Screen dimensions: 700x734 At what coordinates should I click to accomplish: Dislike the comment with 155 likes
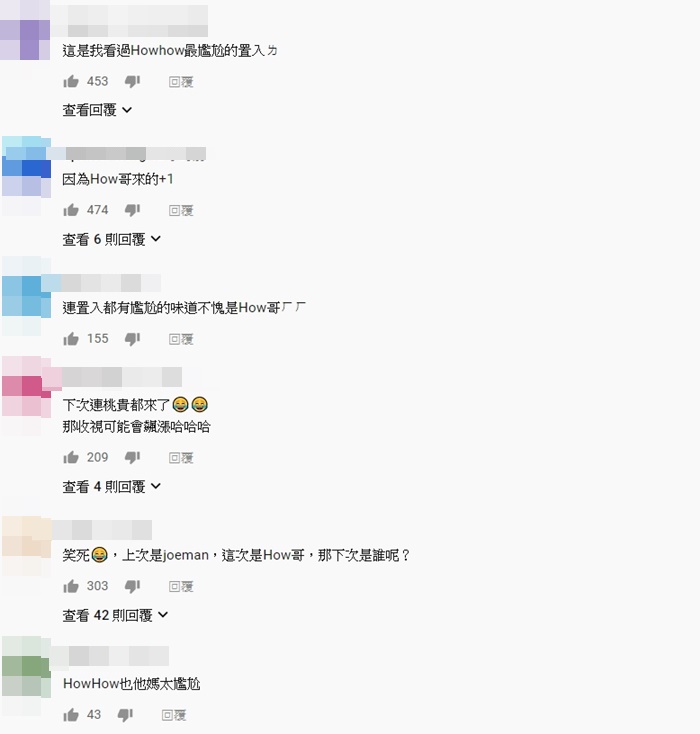132,339
